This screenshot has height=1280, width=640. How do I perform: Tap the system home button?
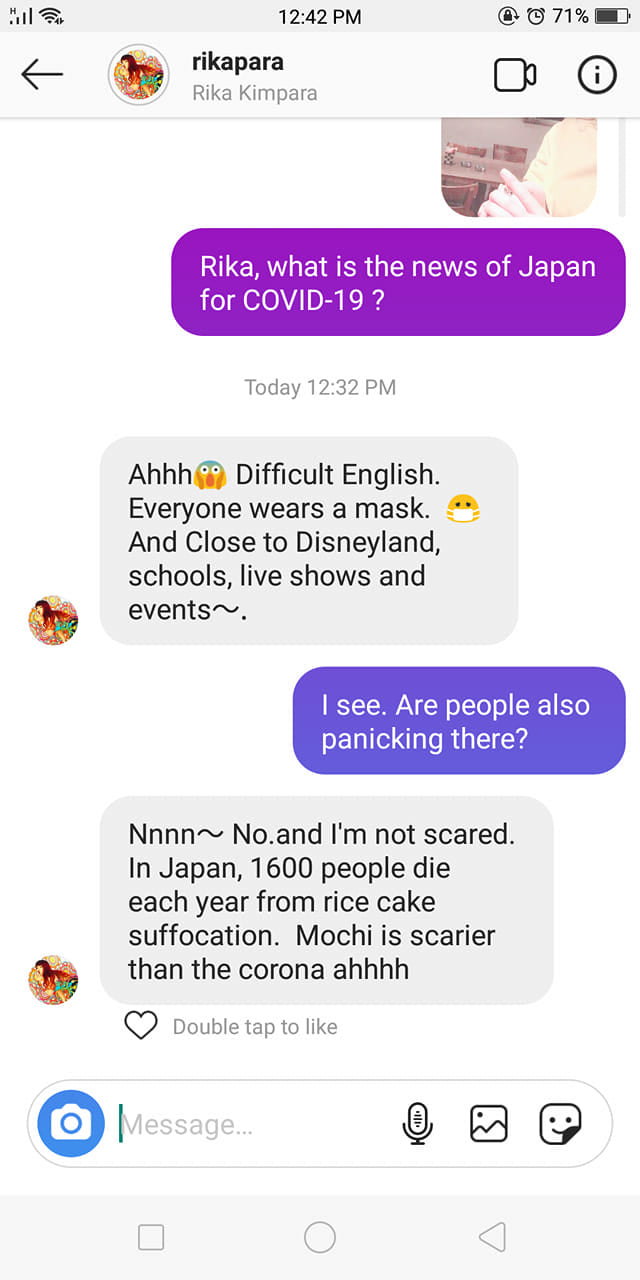(320, 1238)
